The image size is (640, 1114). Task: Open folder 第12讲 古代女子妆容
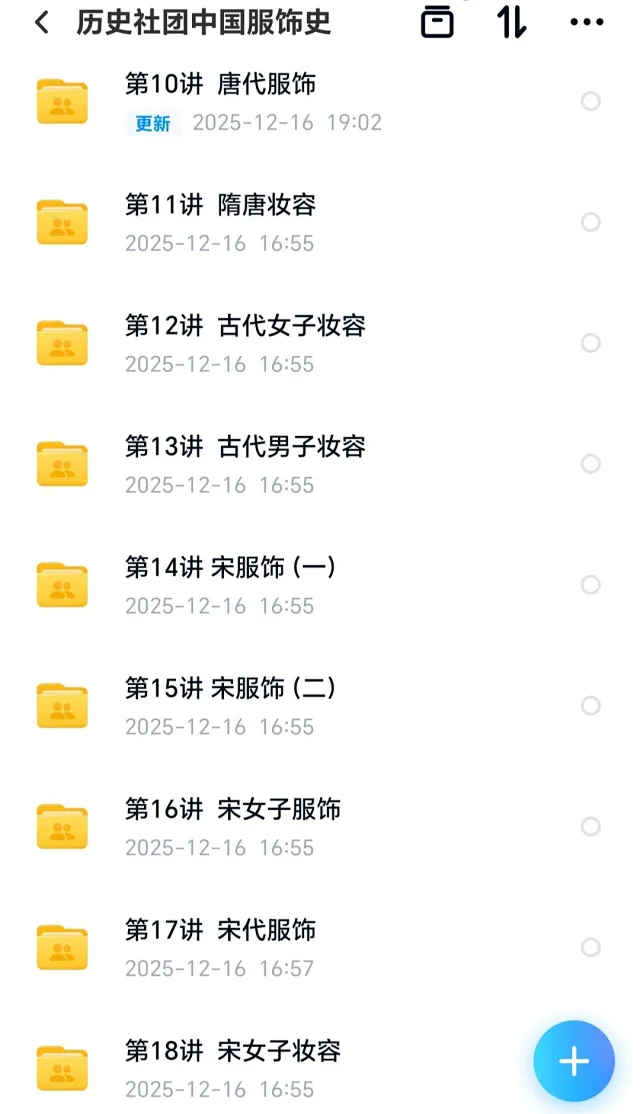(x=245, y=326)
